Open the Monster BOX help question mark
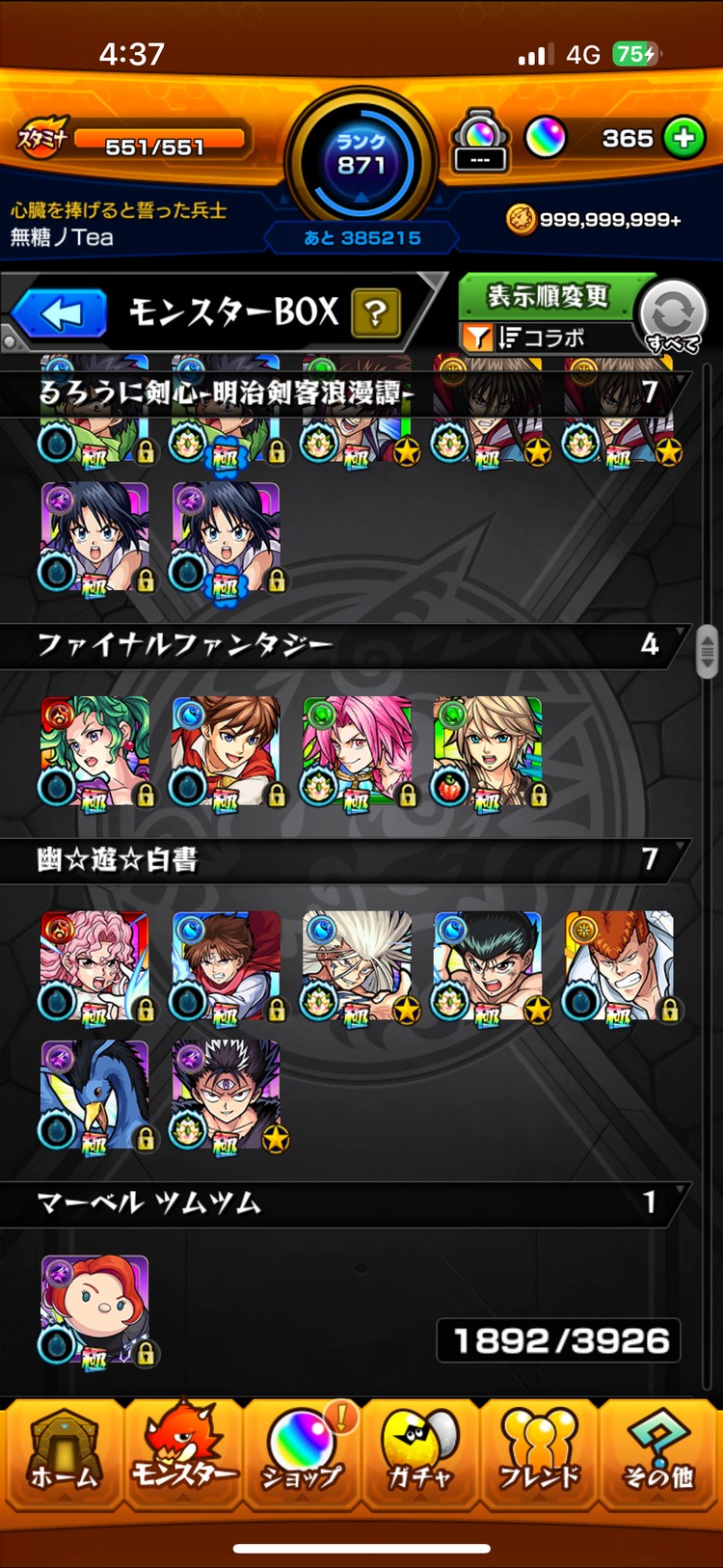This screenshot has height=1568, width=723. pos(376,313)
